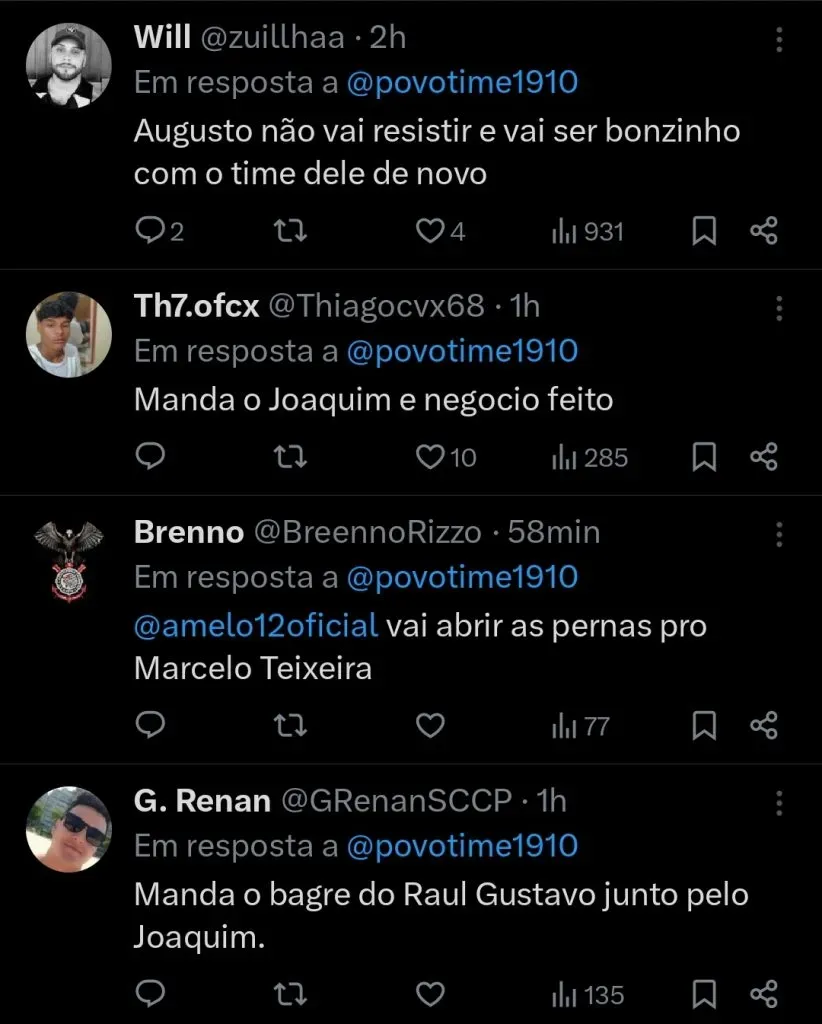
Task: Open Will's tweet via its 2h timestamp
Action: 388,36
